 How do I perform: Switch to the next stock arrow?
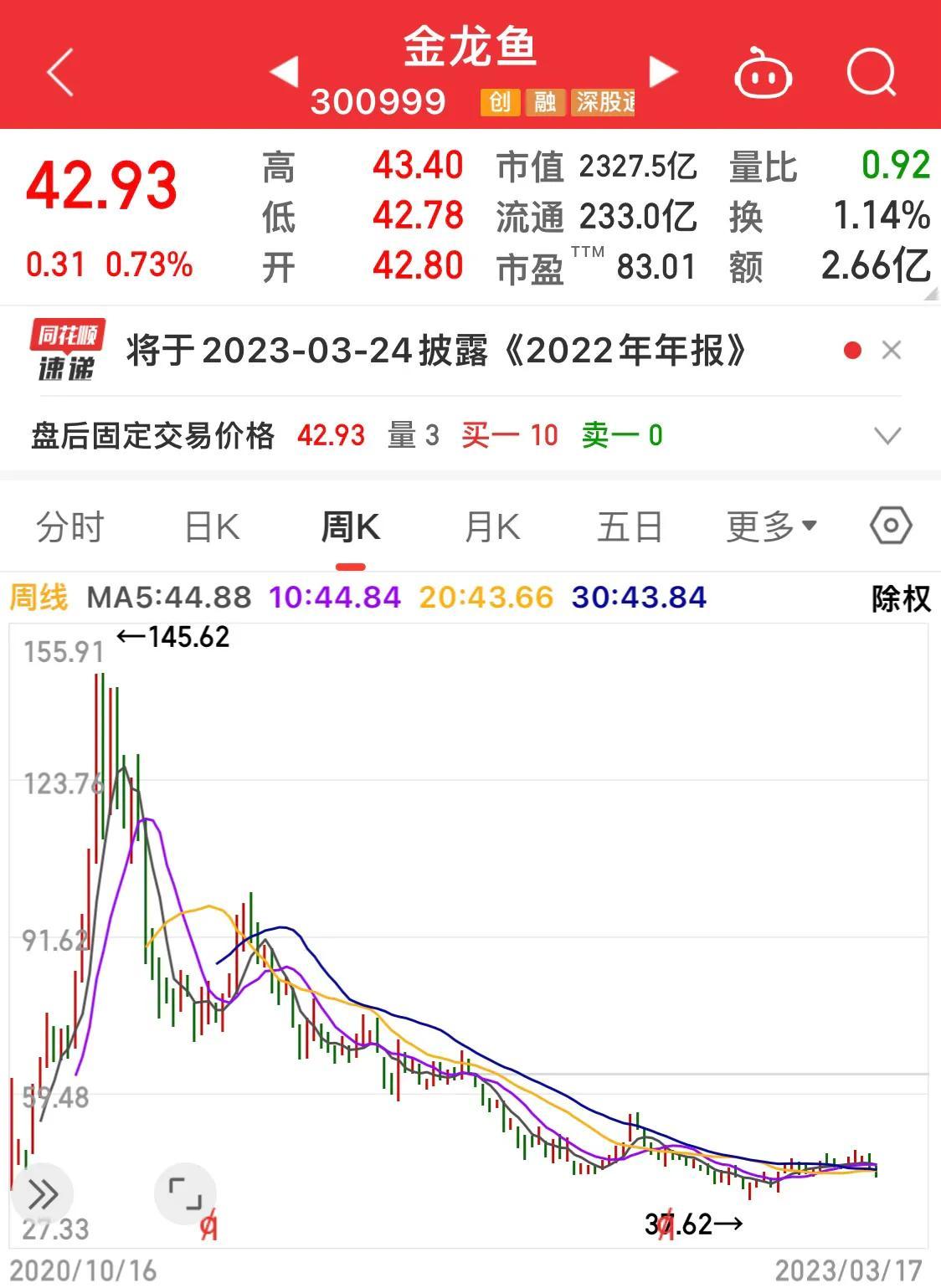[x=663, y=72]
